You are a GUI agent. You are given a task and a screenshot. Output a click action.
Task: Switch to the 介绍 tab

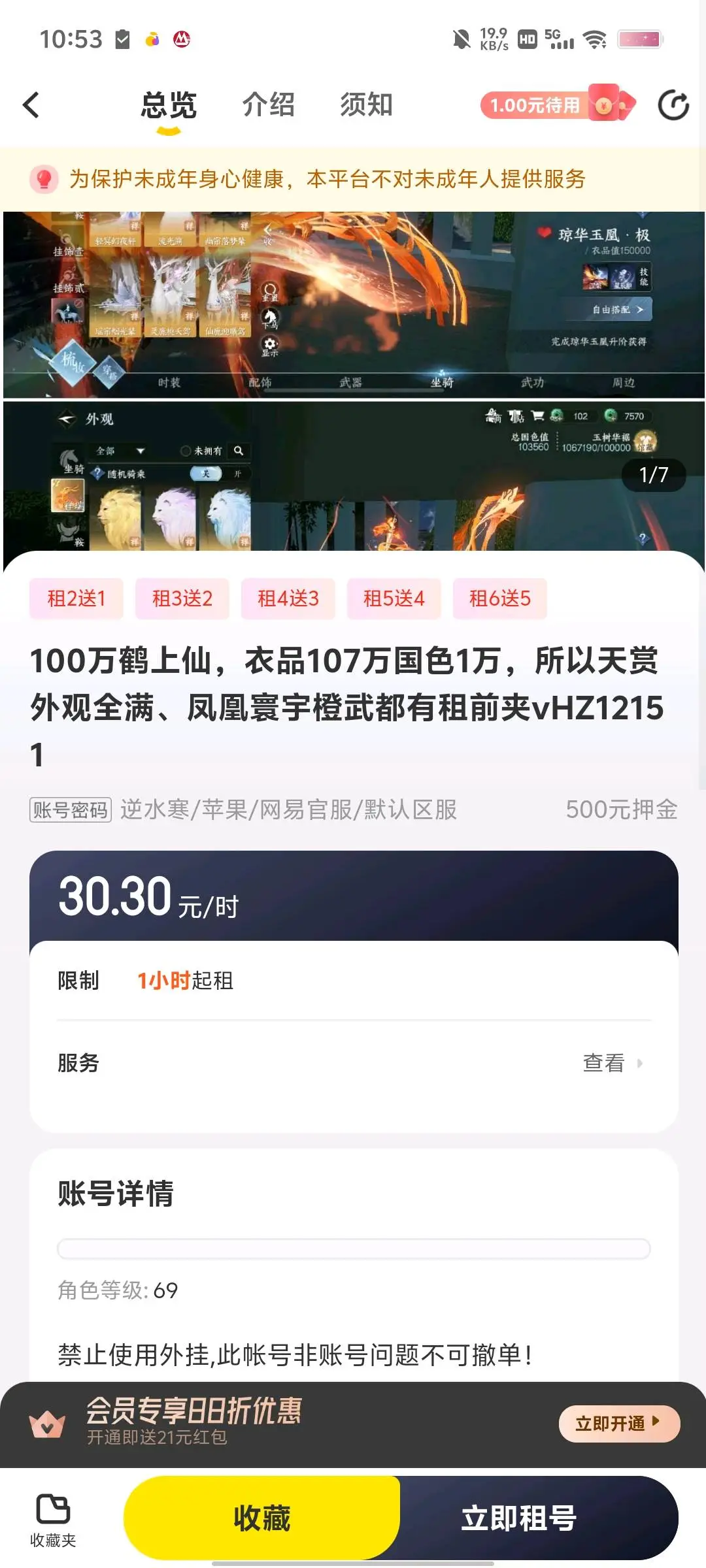point(268,105)
